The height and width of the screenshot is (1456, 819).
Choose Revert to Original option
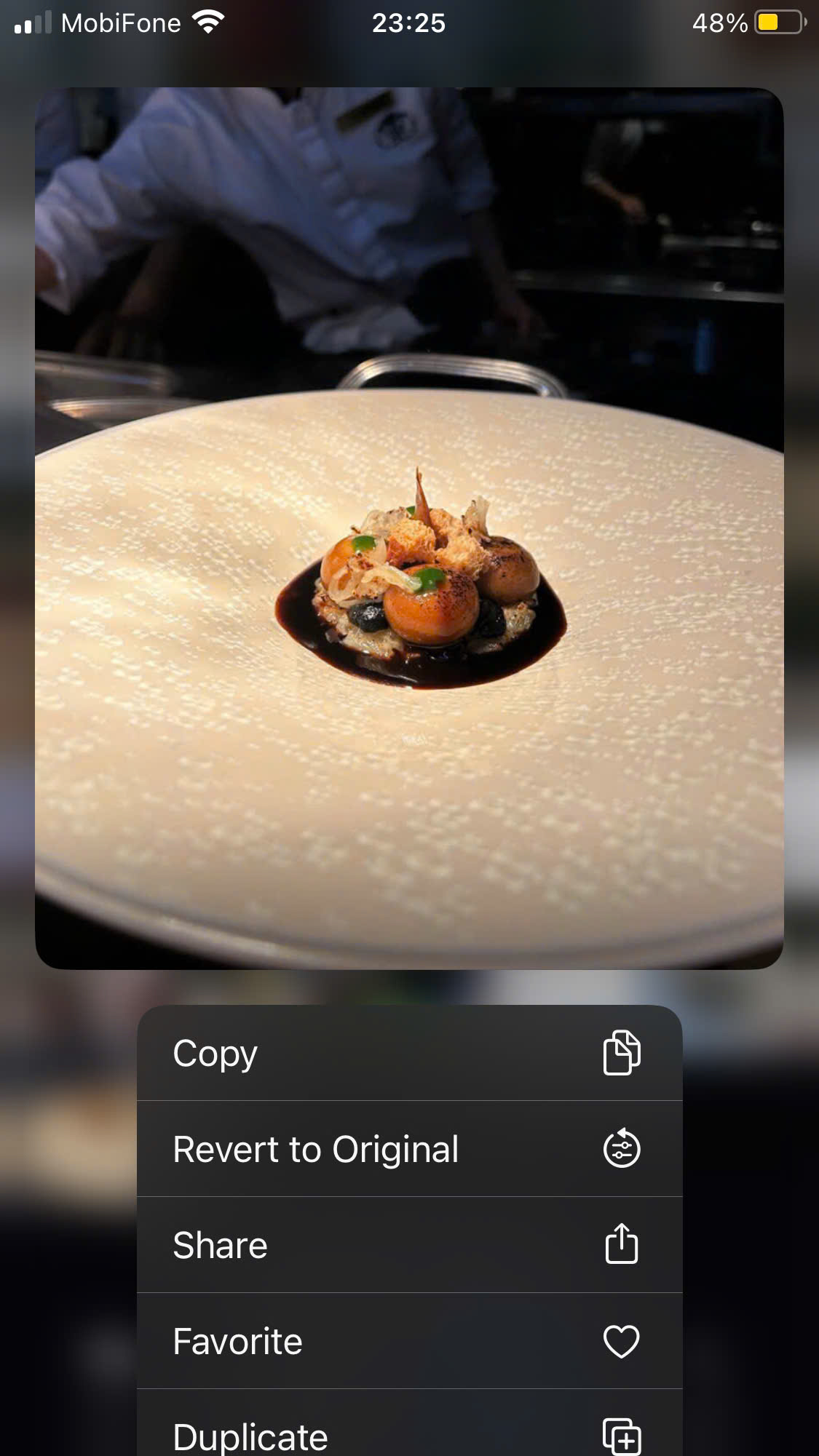pyautogui.click(x=409, y=1149)
